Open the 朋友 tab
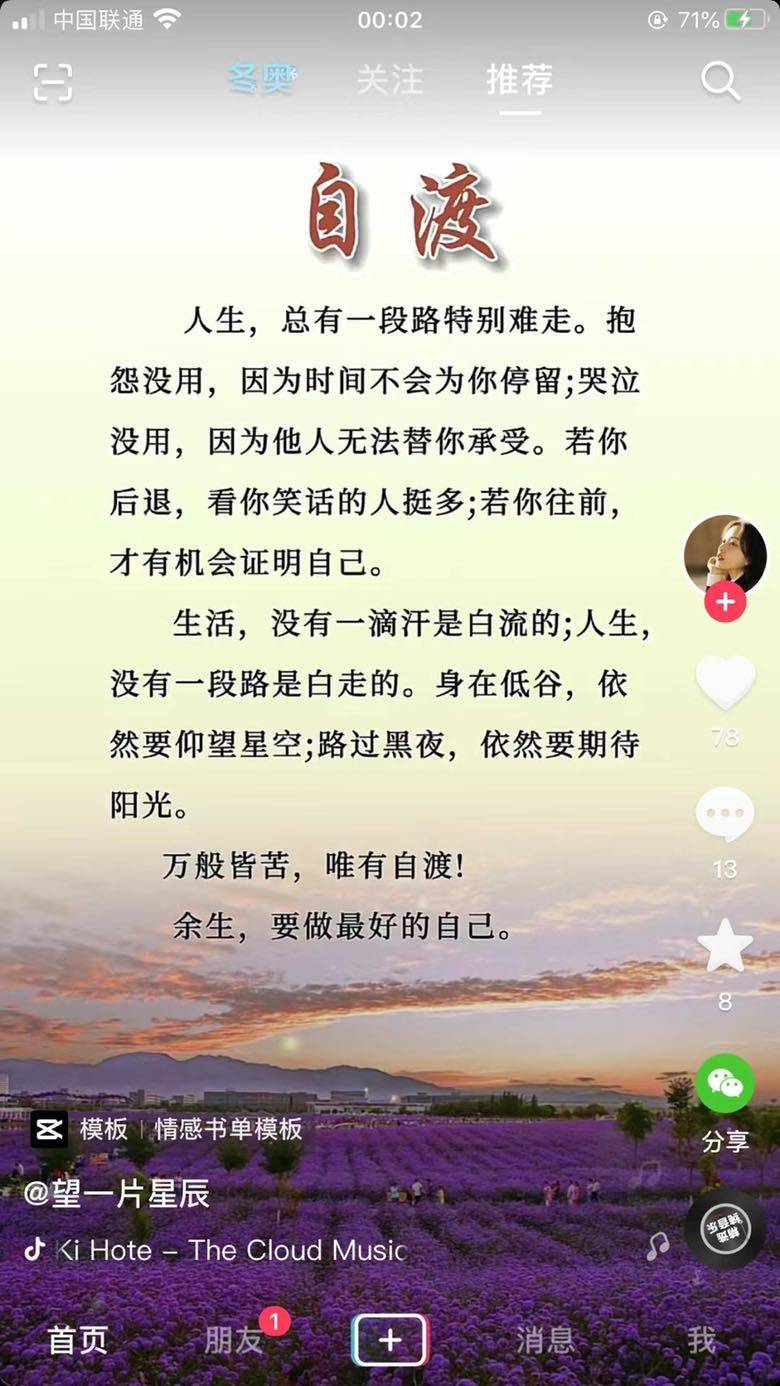780x1386 pixels. coord(234,1341)
